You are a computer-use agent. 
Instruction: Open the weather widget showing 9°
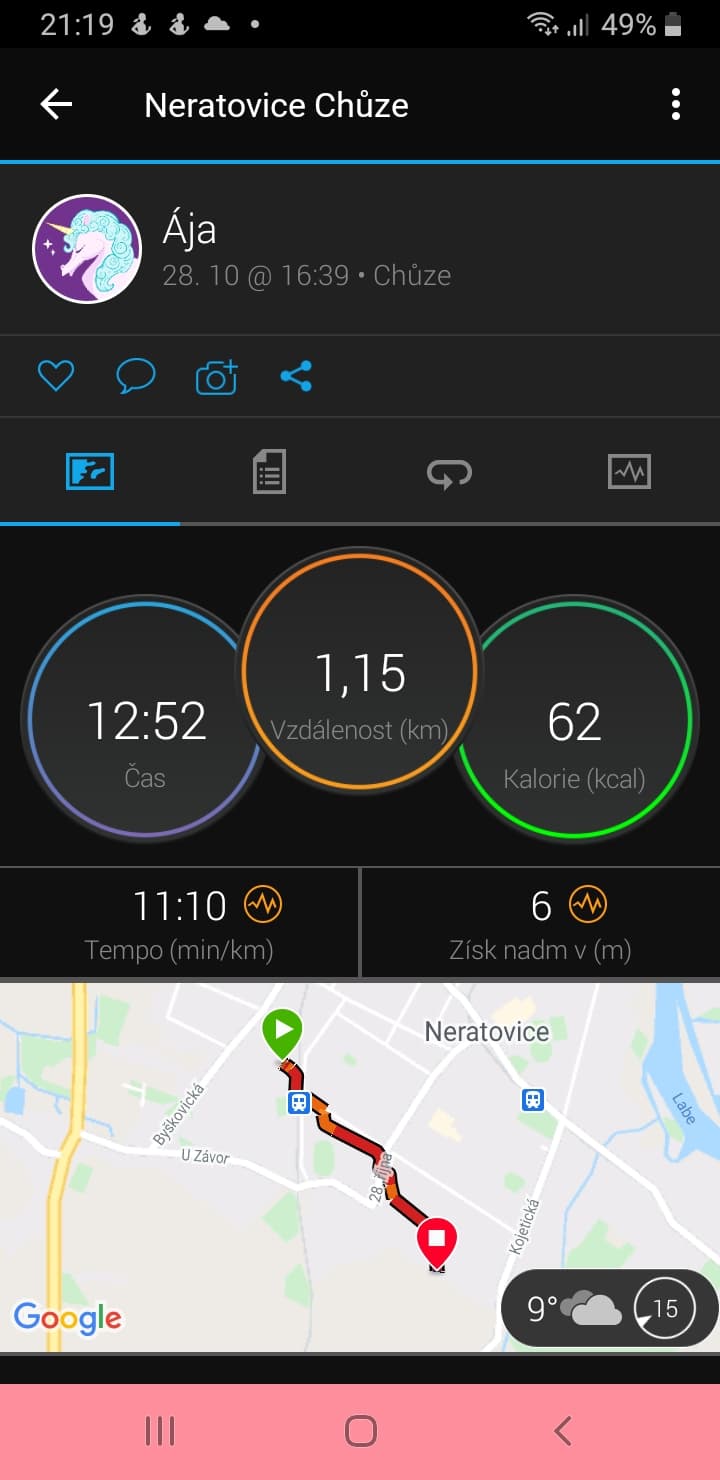point(609,1308)
